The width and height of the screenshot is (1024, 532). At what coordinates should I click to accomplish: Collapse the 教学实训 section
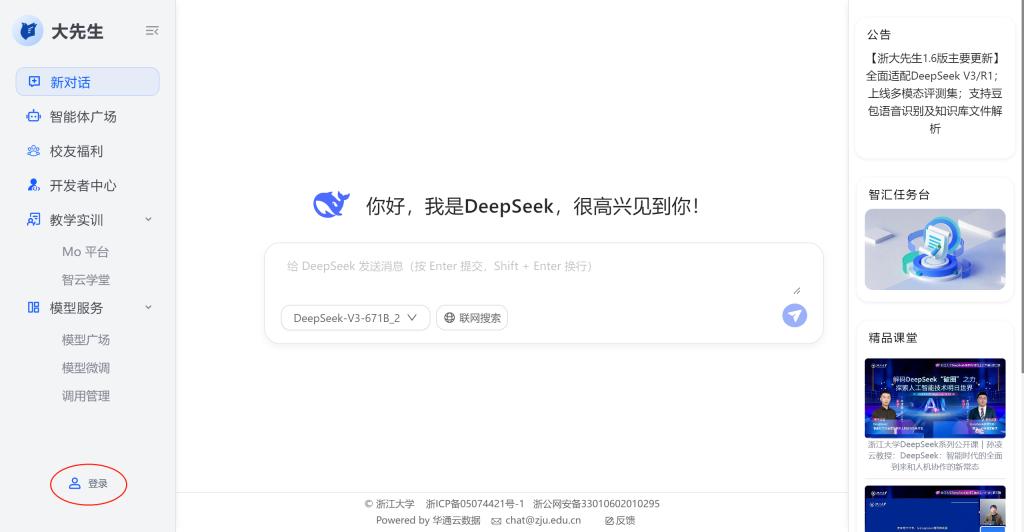point(148,220)
